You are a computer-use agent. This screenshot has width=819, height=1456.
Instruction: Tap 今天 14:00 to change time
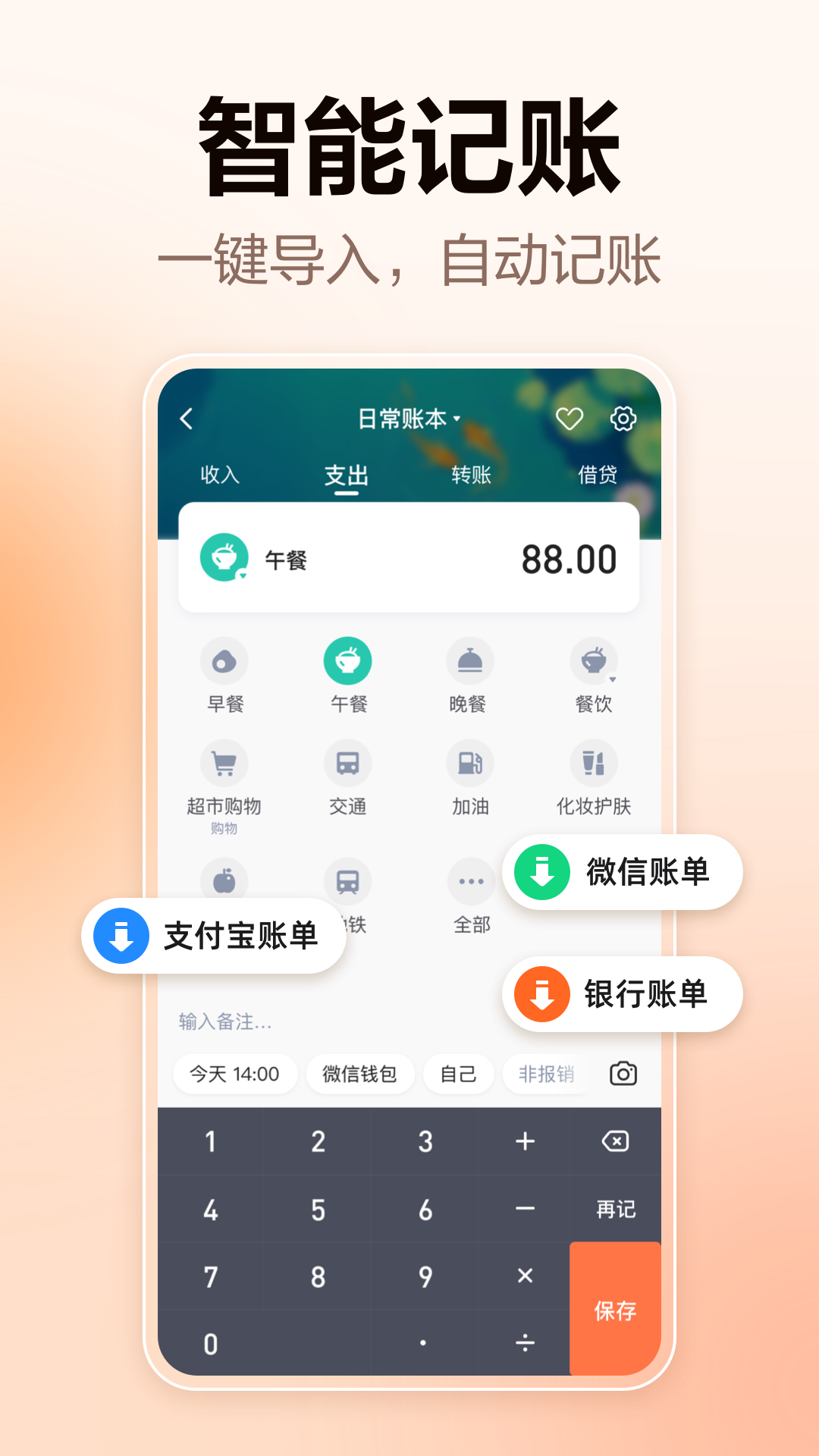(x=234, y=1073)
